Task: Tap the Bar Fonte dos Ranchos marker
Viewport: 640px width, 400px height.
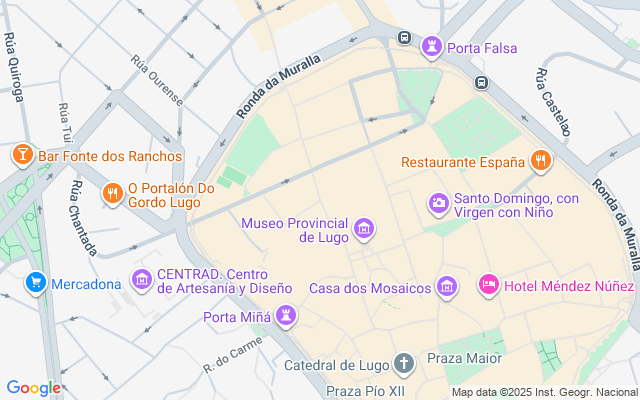Action: (22, 155)
